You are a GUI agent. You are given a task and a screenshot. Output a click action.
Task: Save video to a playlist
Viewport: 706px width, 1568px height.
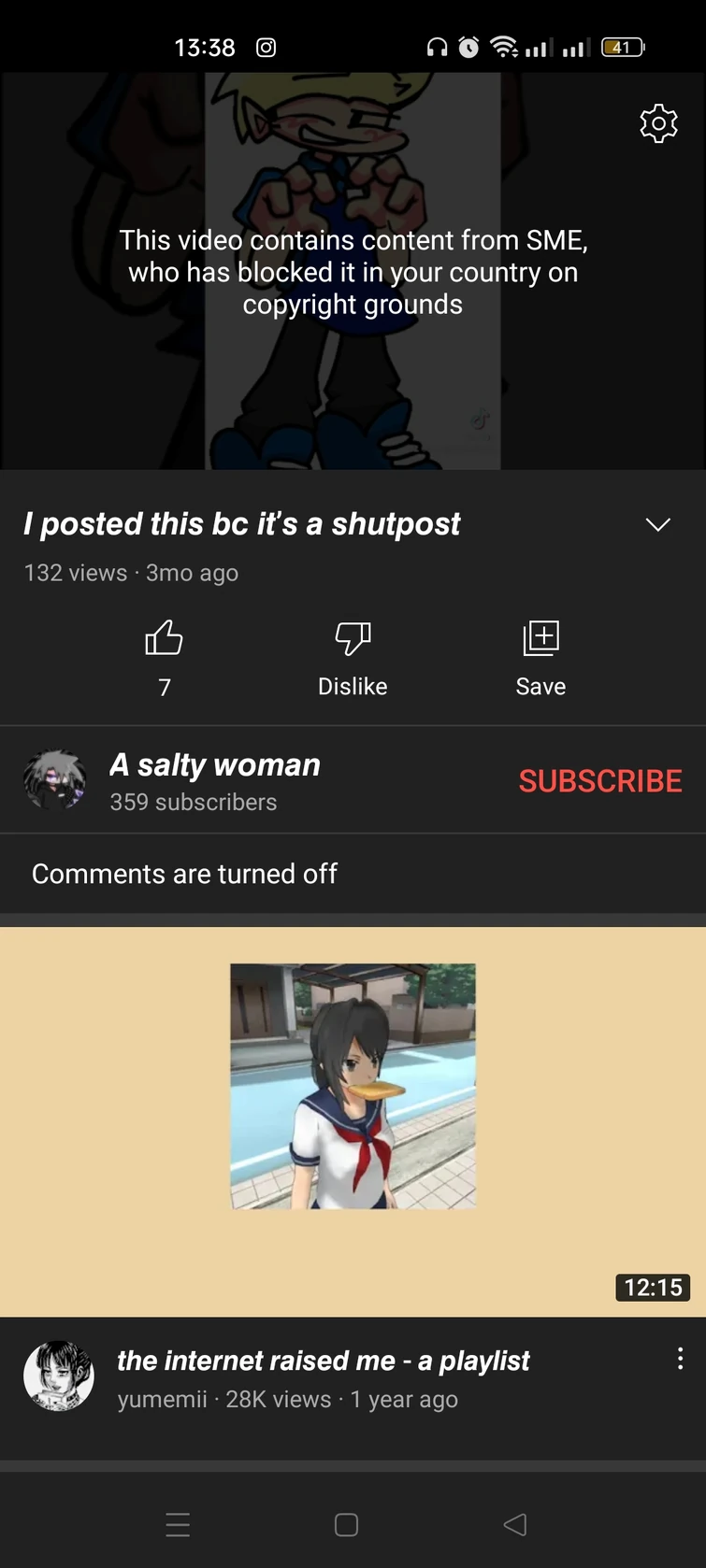(x=540, y=639)
